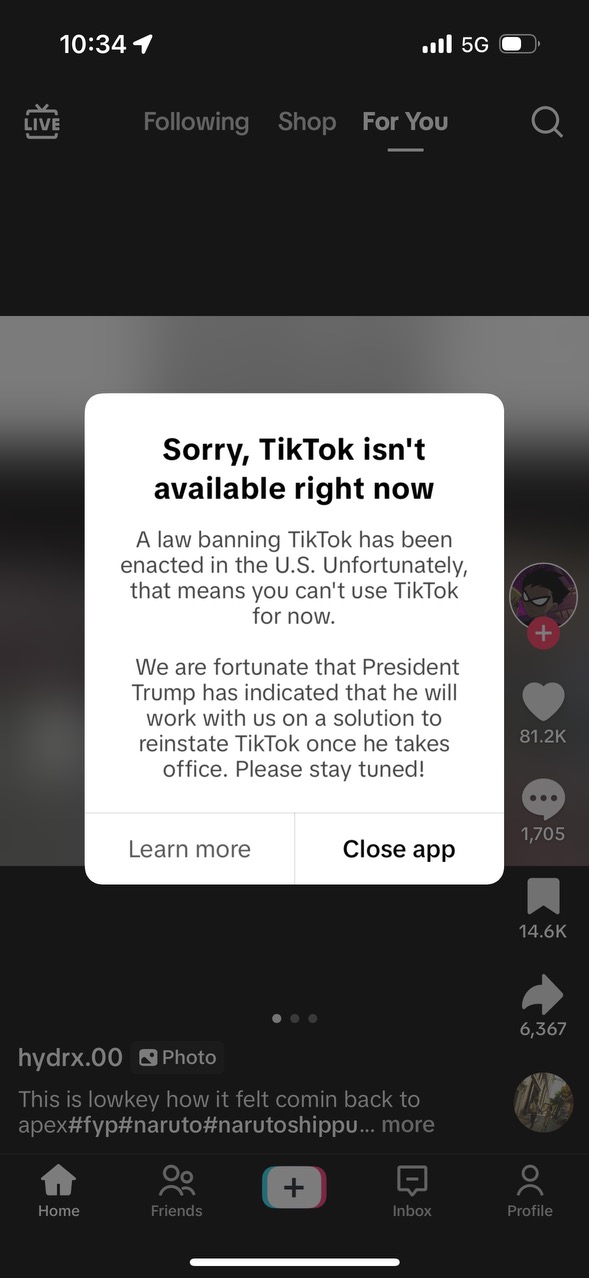The width and height of the screenshot is (589, 1278).
Task: Expand the caption with more
Action: coord(408,1124)
